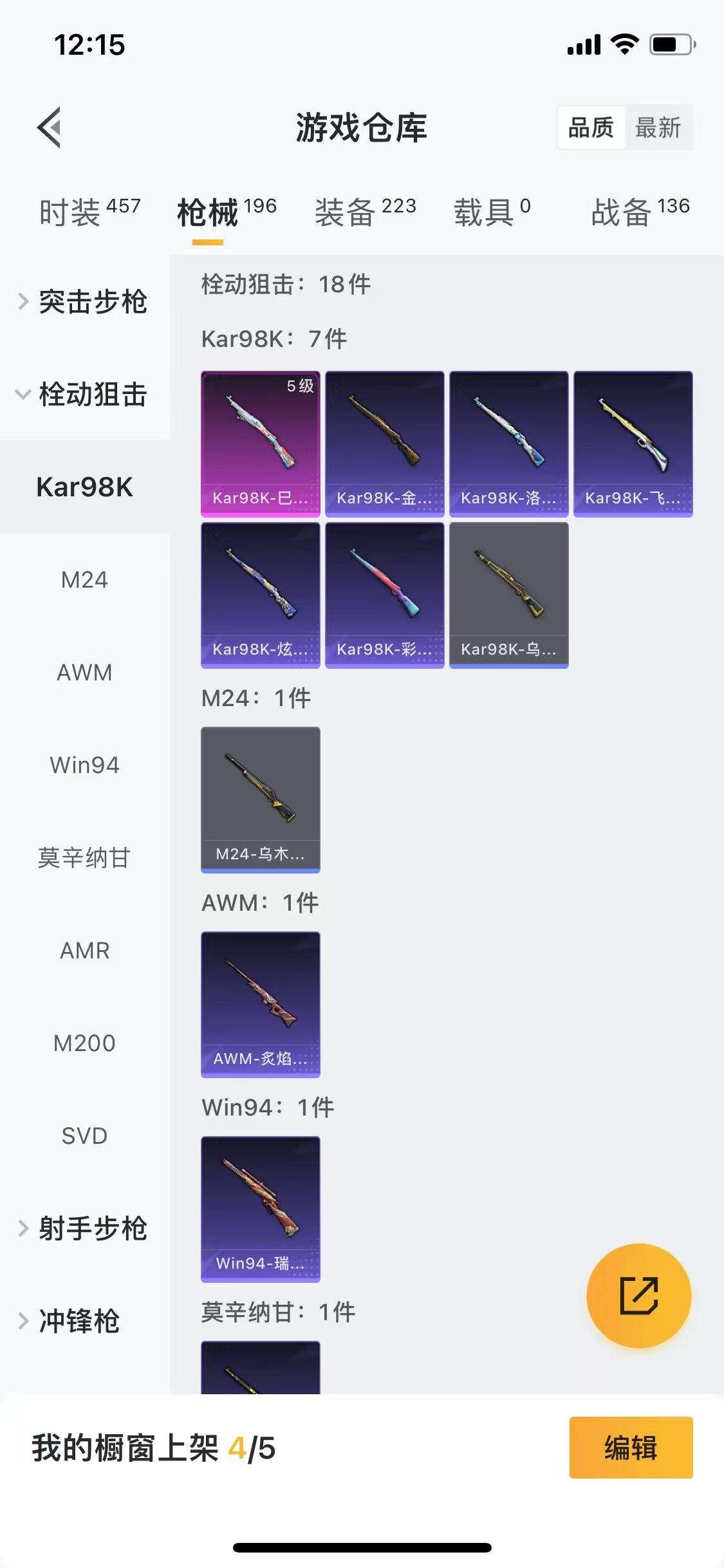Sort the warehouse by 最新
This screenshot has height=1568, width=724.
[x=658, y=127]
